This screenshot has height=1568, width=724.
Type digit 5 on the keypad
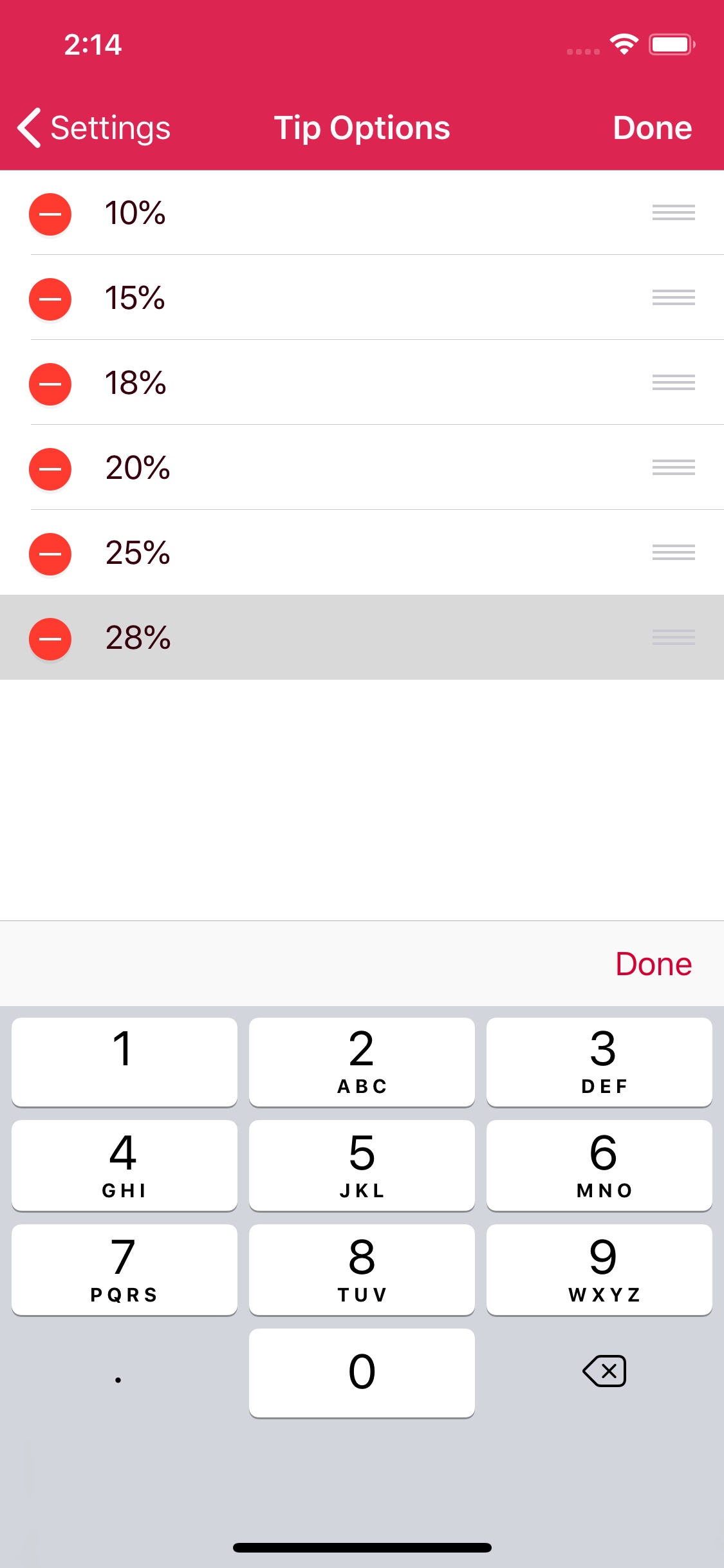click(x=362, y=1165)
